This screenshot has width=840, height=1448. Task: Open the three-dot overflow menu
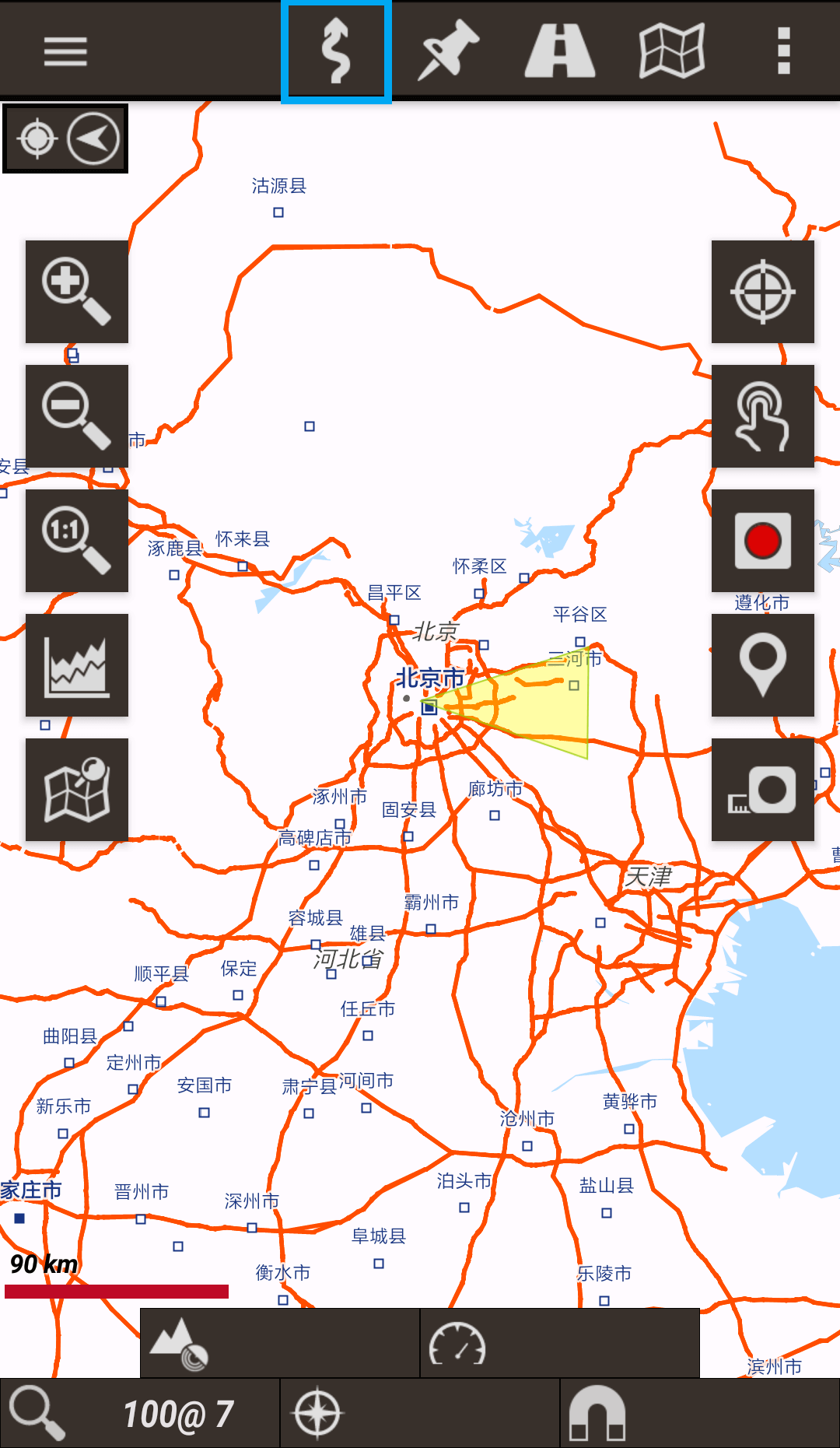pos(784,51)
